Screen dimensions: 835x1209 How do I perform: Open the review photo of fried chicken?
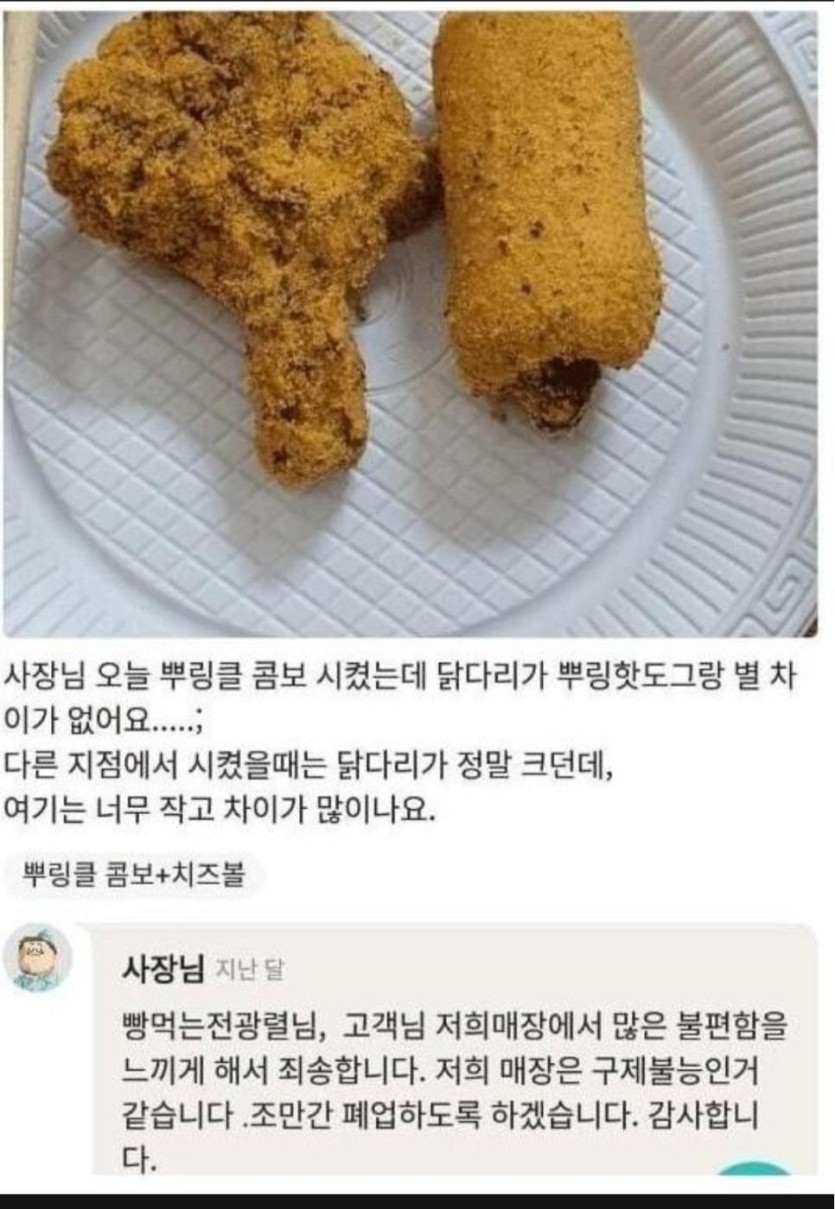(x=410, y=320)
